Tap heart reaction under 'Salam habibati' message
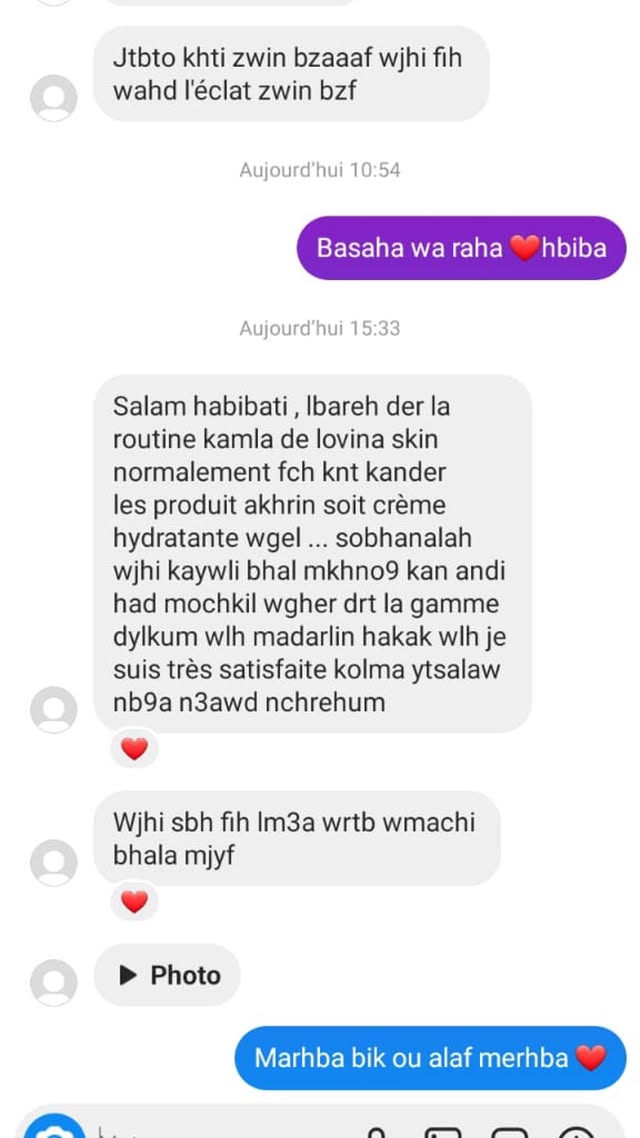This screenshot has width=640, height=1138. tap(134, 748)
